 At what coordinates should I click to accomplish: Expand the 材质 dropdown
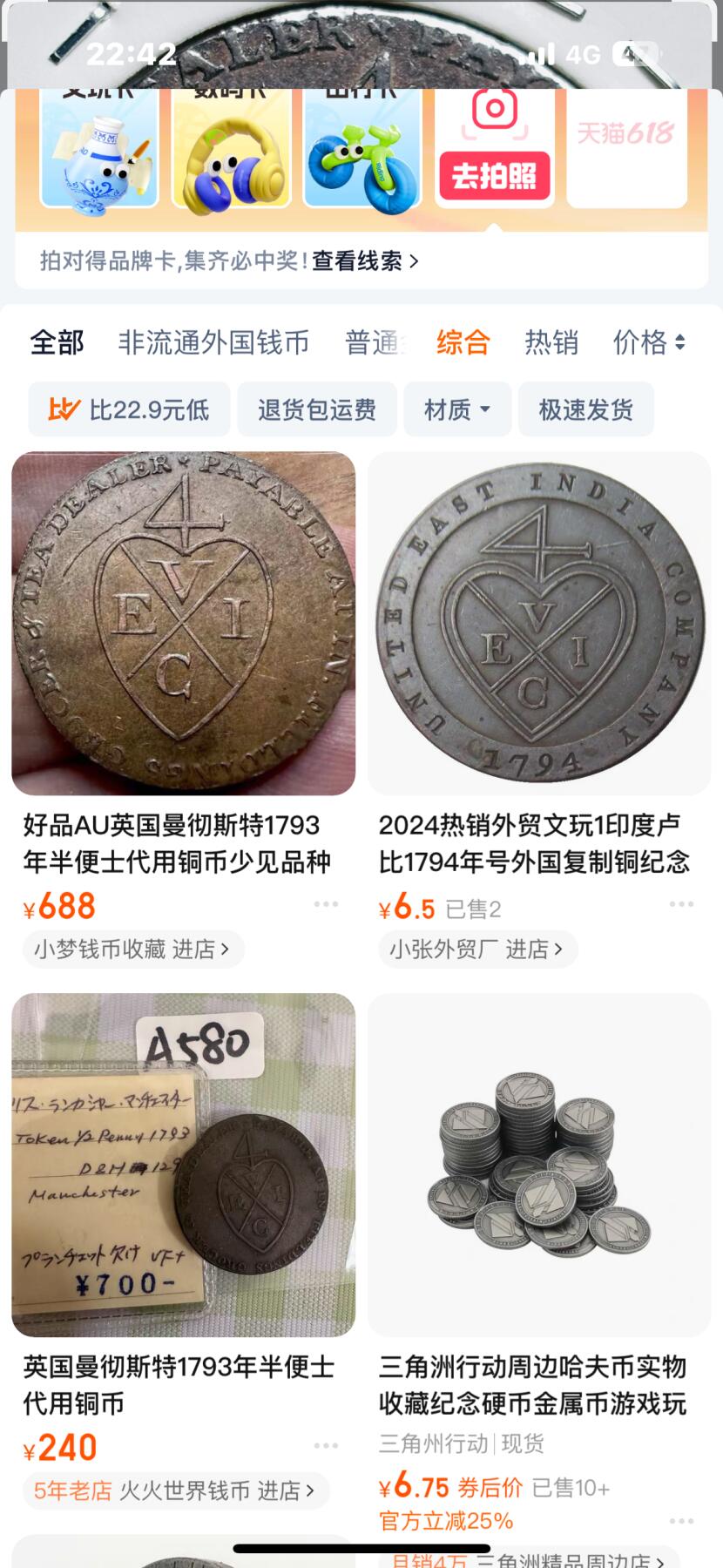[x=456, y=409]
